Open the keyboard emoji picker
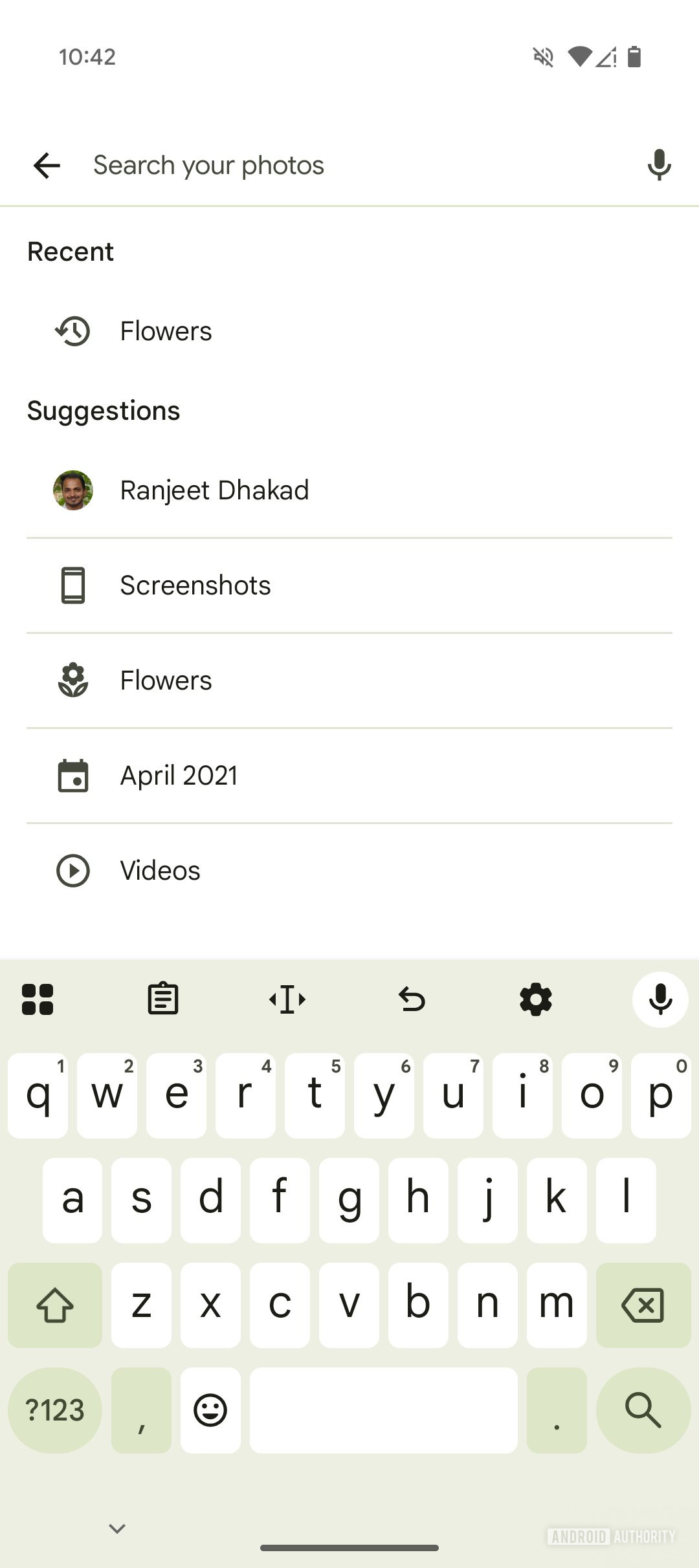 click(x=210, y=1410)
